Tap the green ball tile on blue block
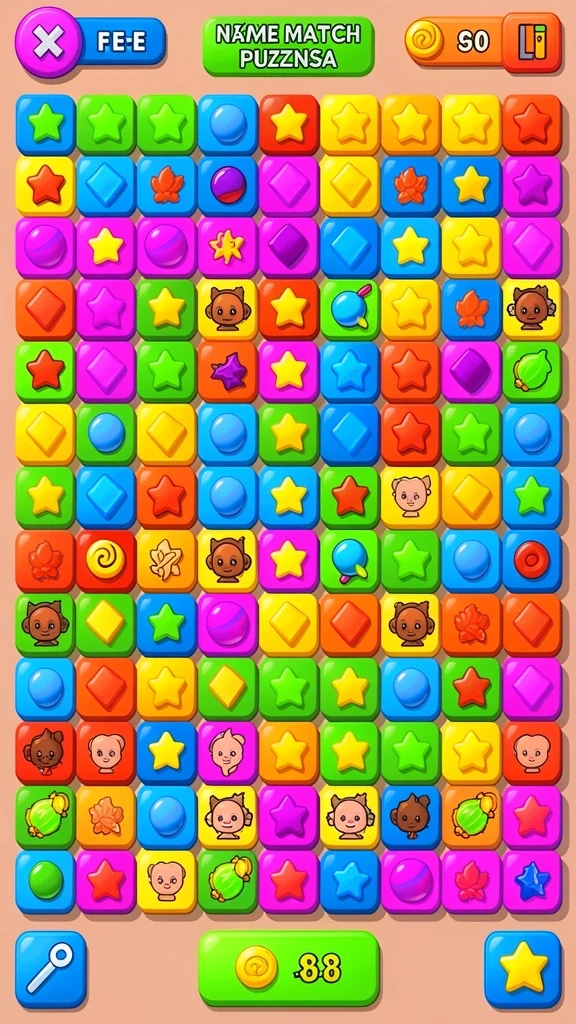The image size is (576, 1024). point(45,880)
